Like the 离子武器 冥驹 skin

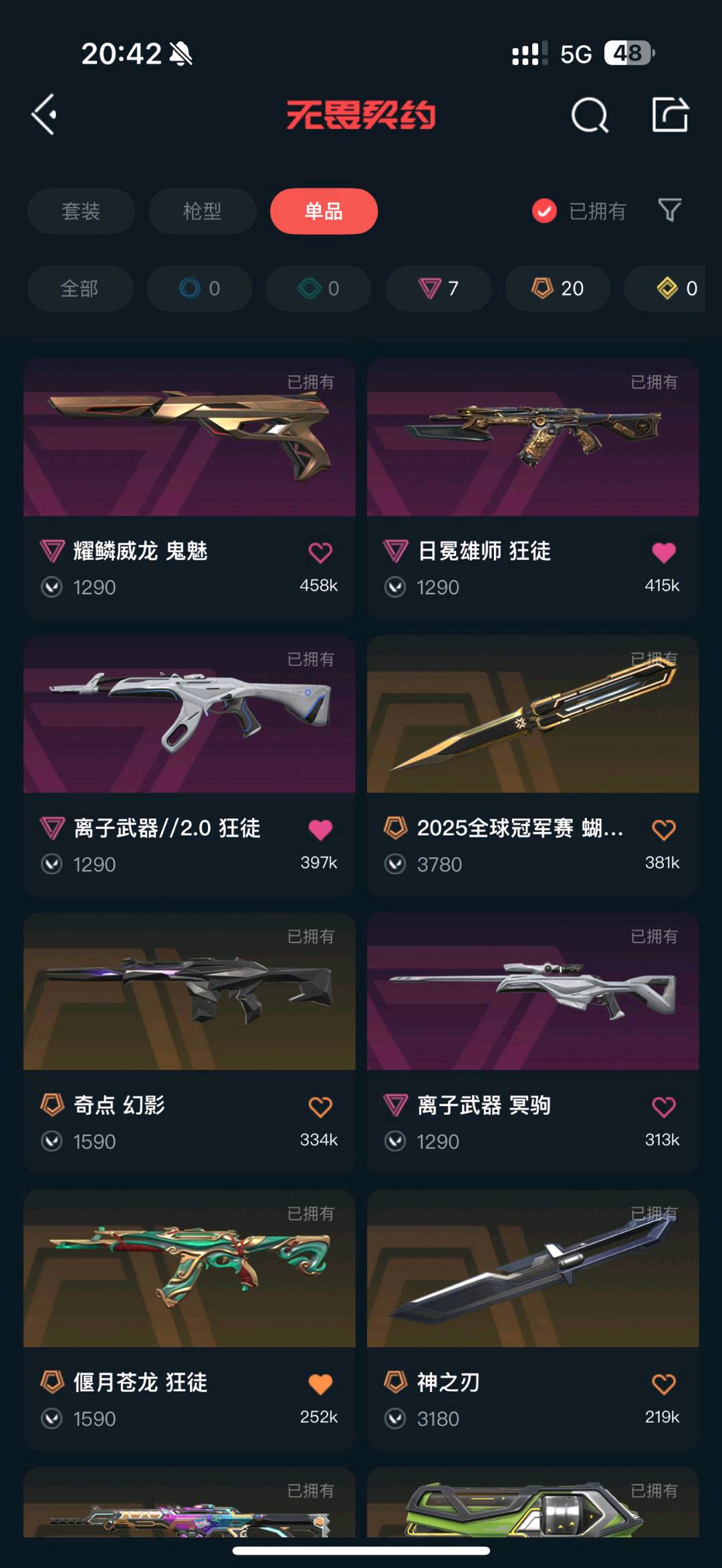click(x=663, y=1107)
